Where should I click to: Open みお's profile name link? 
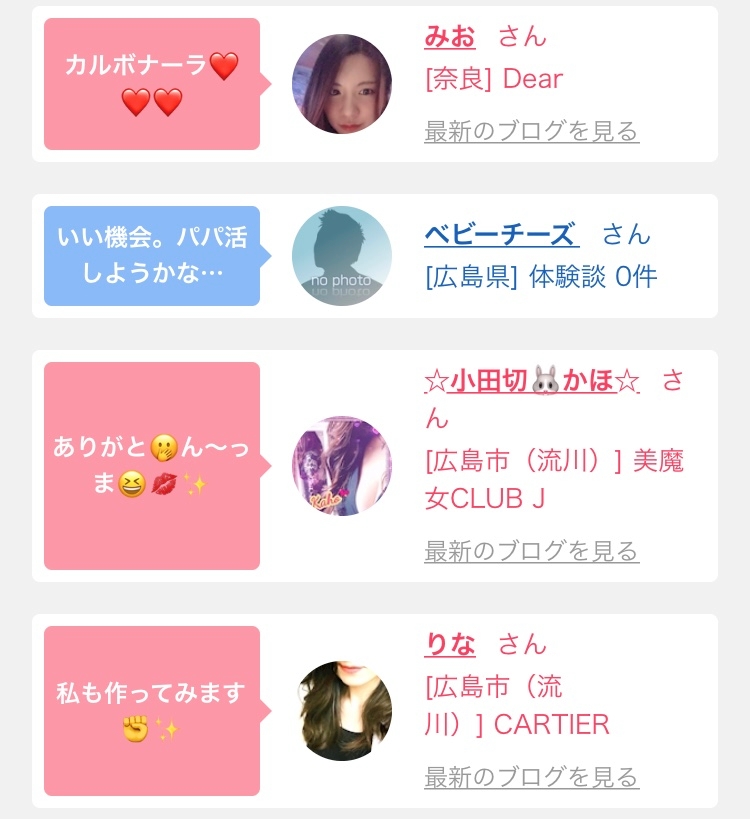(450, 37)
